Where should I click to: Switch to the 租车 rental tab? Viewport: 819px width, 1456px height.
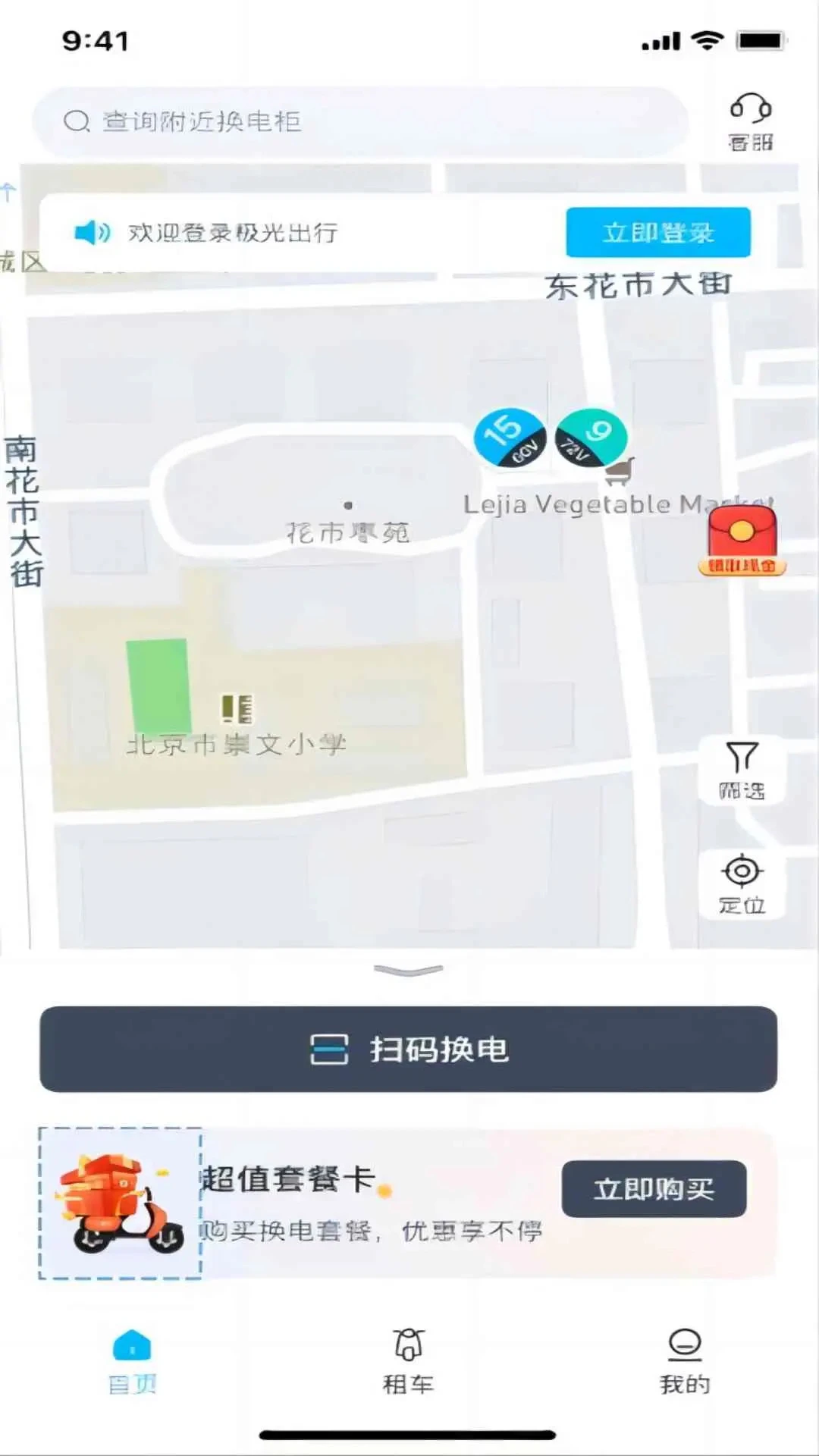tap(409, 1362)
